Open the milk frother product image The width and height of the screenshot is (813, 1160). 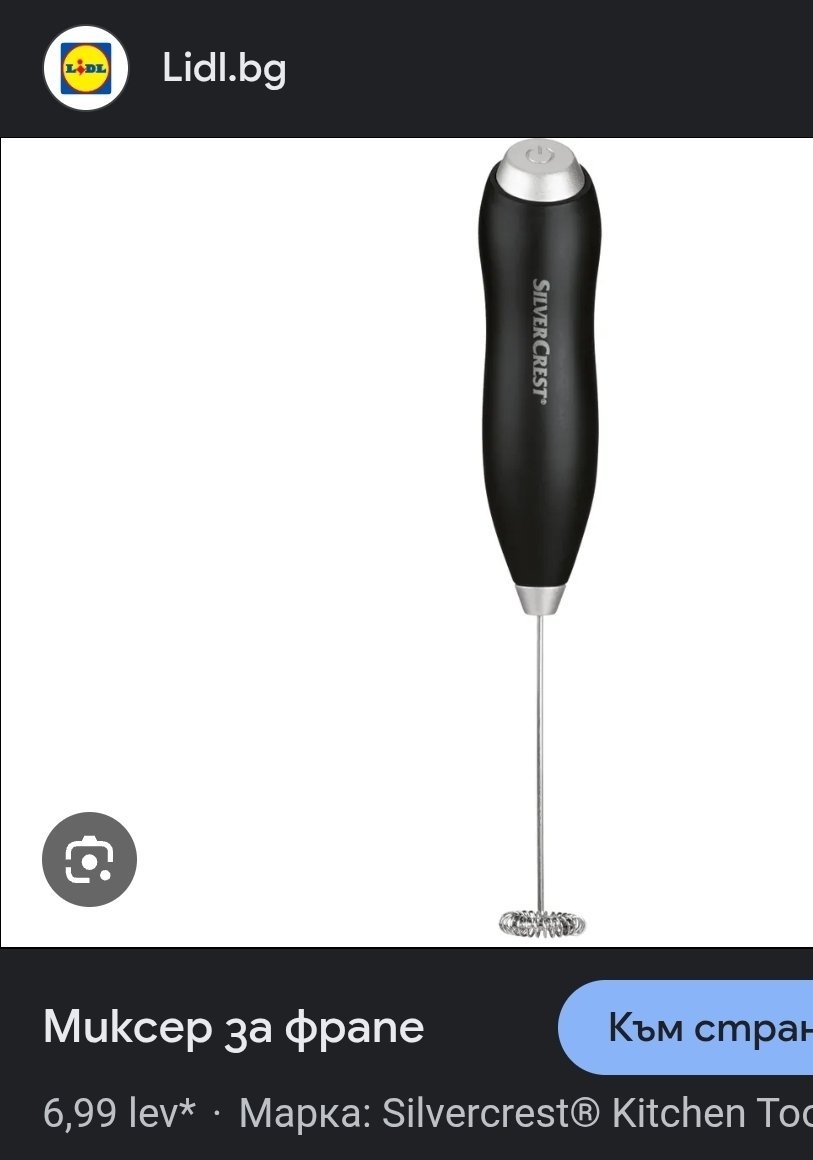540,540
